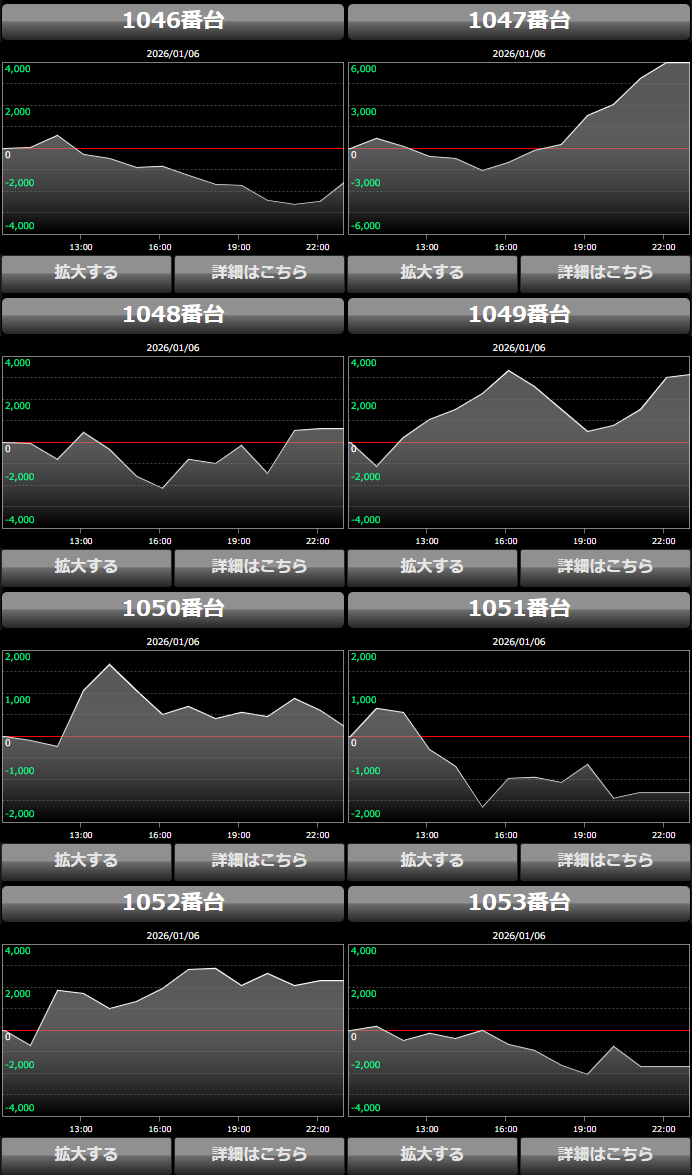The width and height of the screenshot is (692, 1175).
Task: View details for machine 1051
Action: pyautogui.click(x=605, y=860)
